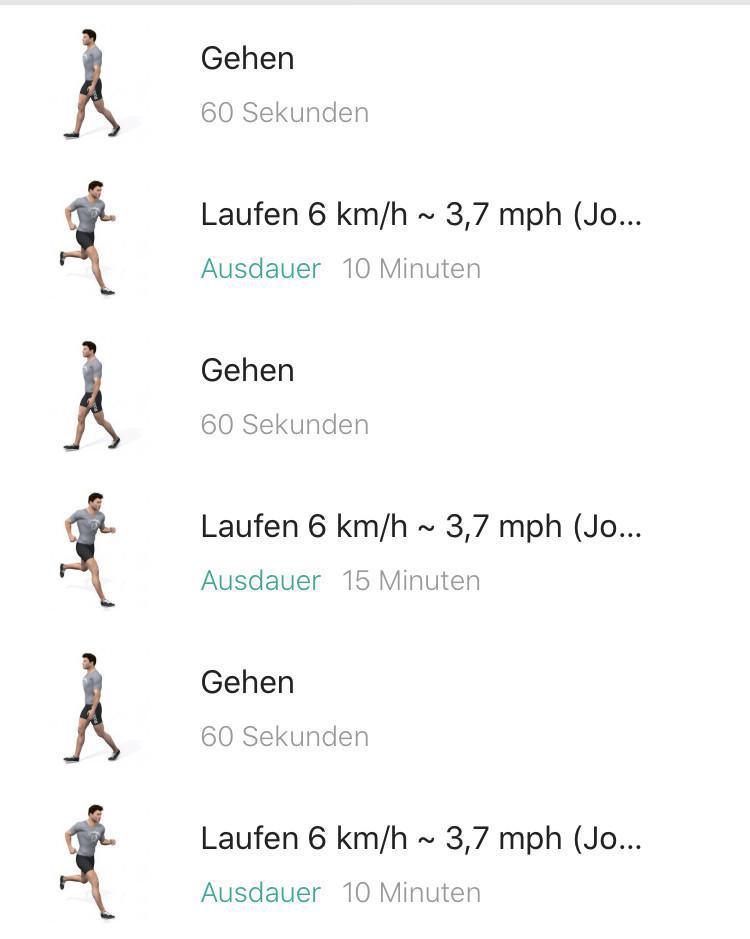The image size is (750, 939).
Task: Expand the second Laufen title to read full text
Action: coord(420,526)
